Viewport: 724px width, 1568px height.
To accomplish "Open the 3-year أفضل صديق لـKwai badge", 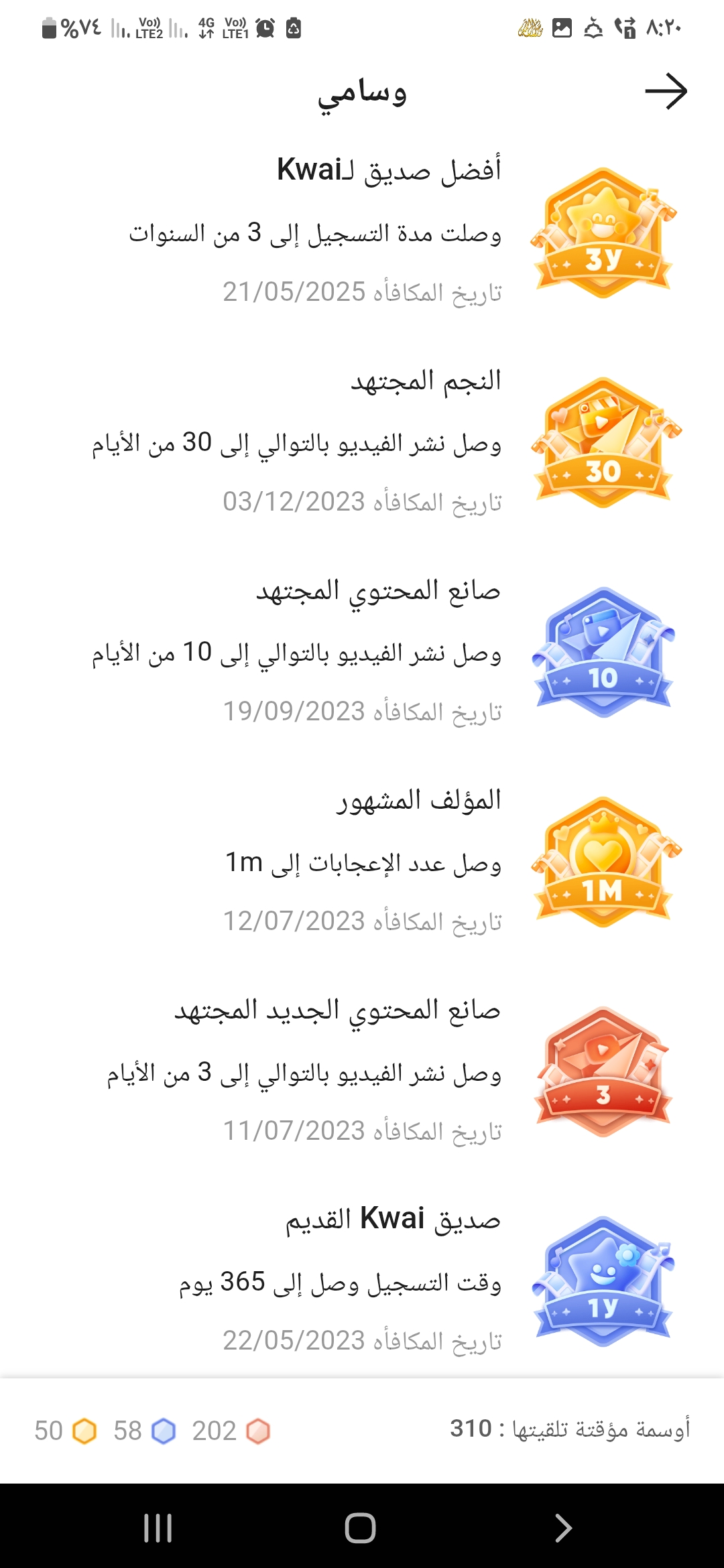I will pos(603,233).
